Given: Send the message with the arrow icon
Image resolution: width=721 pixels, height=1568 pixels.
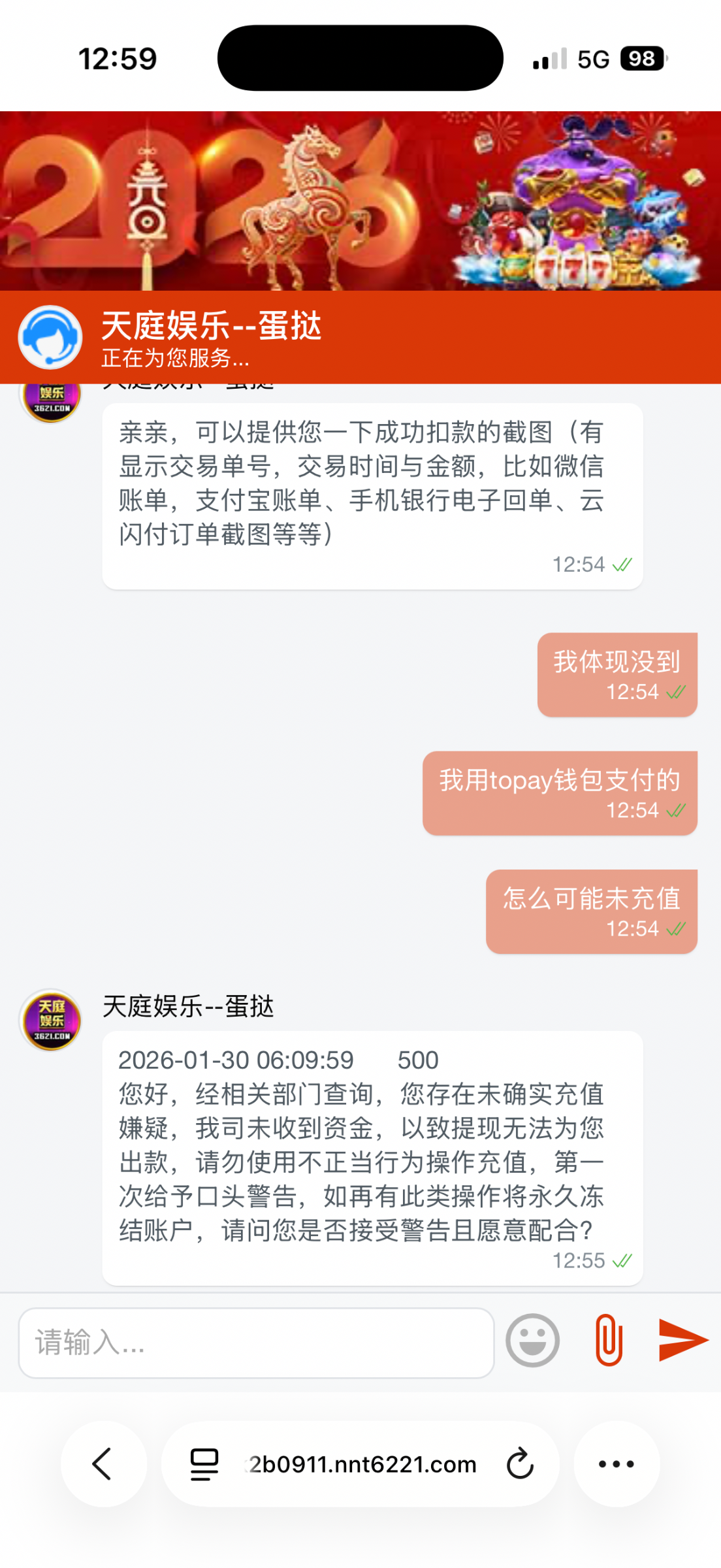Looking at the screenshot, I should 682,1341.
